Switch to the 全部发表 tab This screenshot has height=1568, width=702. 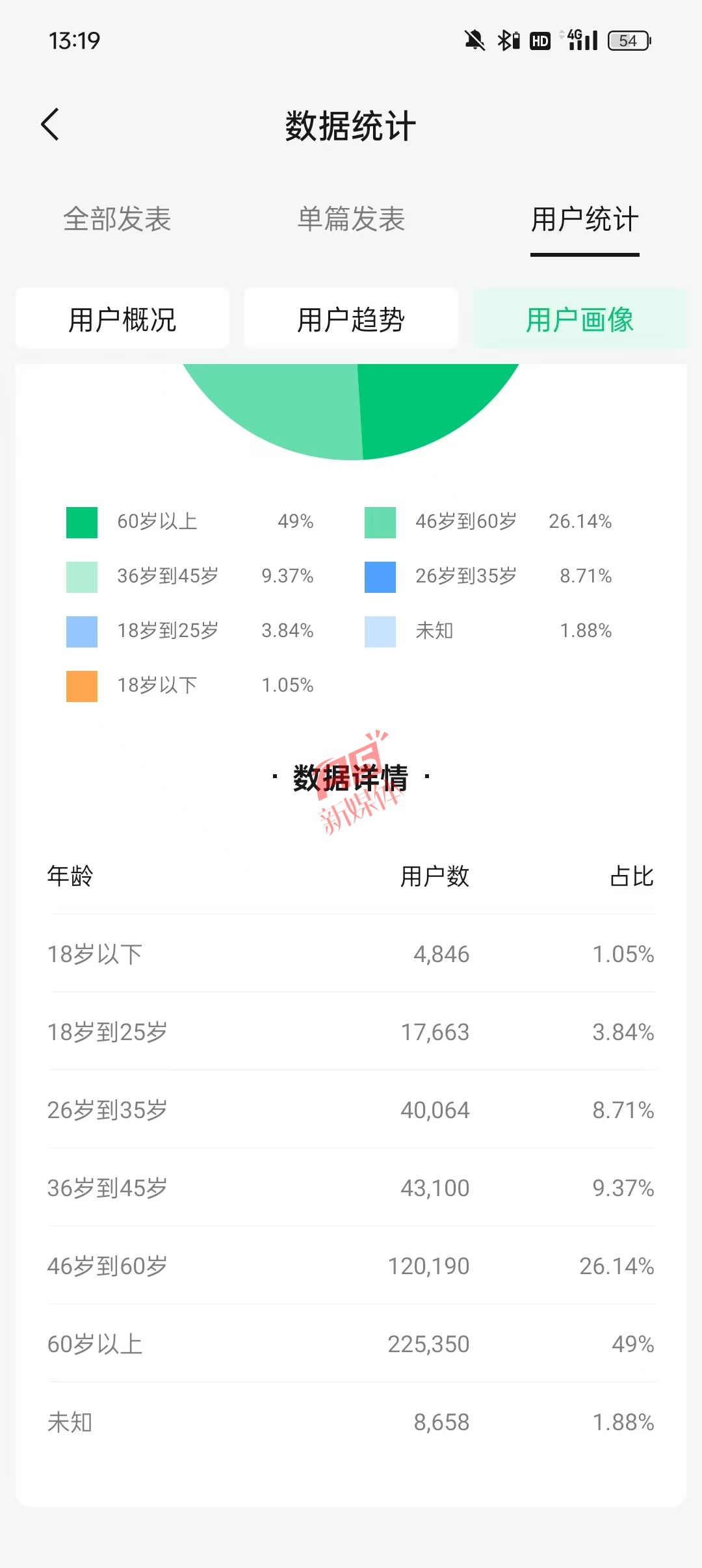click(117, 219)
